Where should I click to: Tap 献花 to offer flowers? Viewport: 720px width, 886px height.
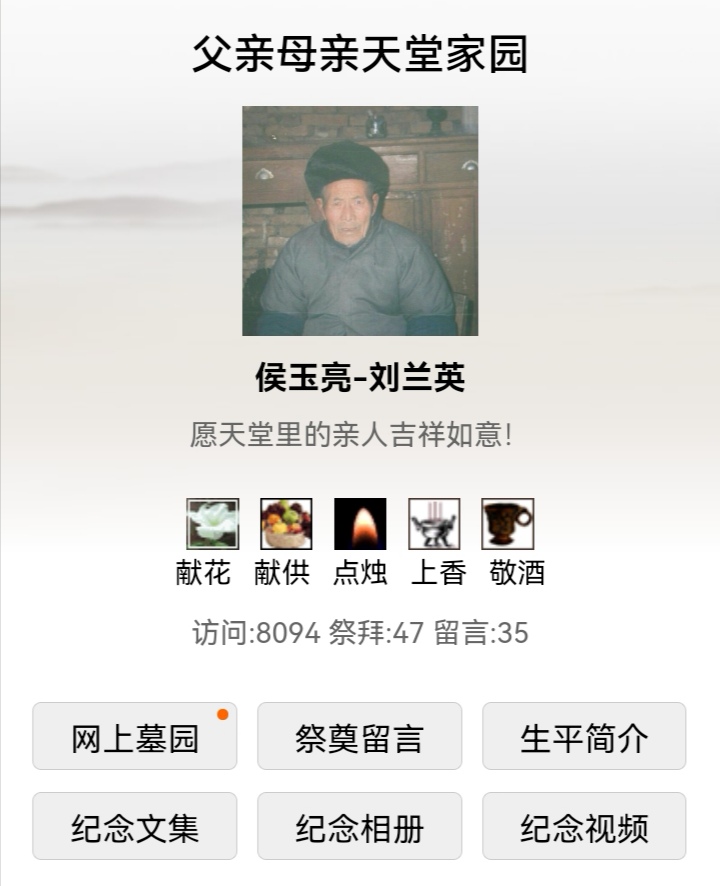[x=212, y=525]
